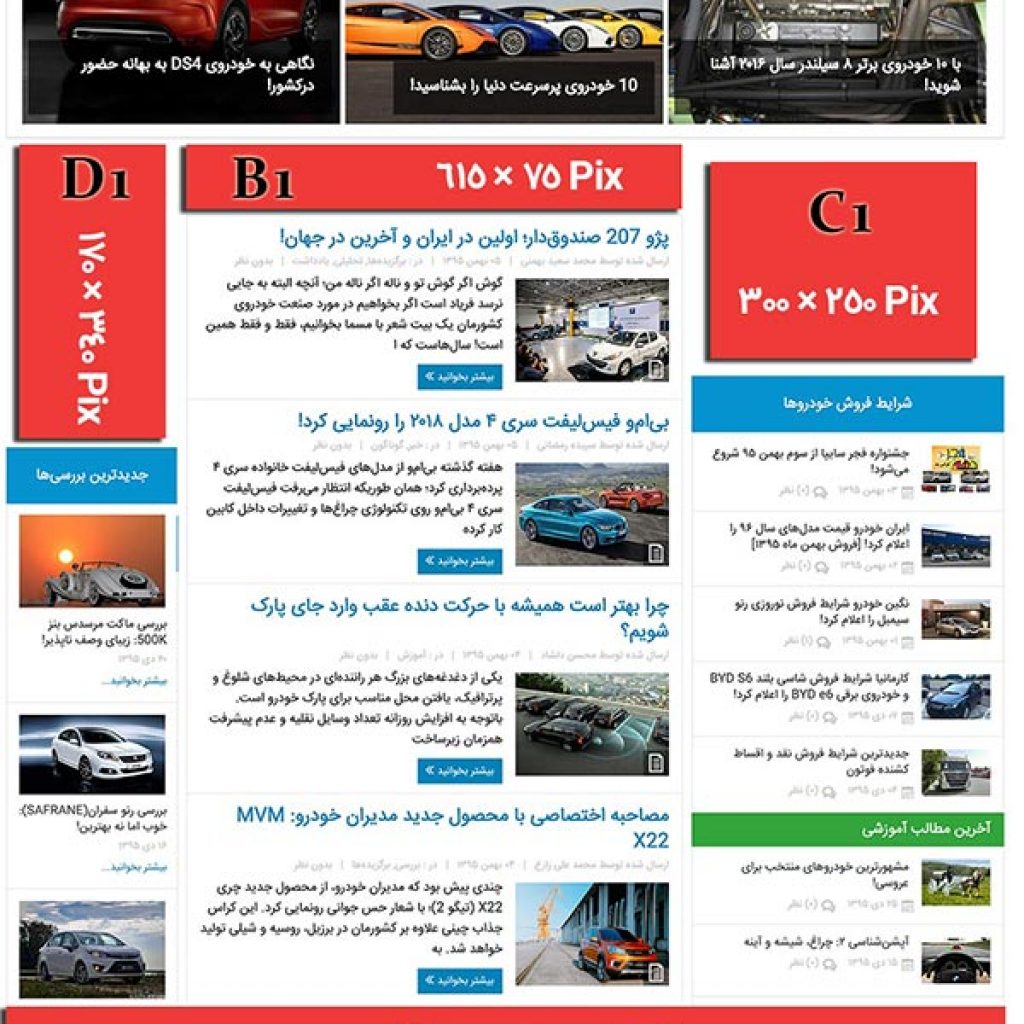Open the 10 fastest cars feature tile
This screenshot has width=1024, height=1024.
coord(504,61)
